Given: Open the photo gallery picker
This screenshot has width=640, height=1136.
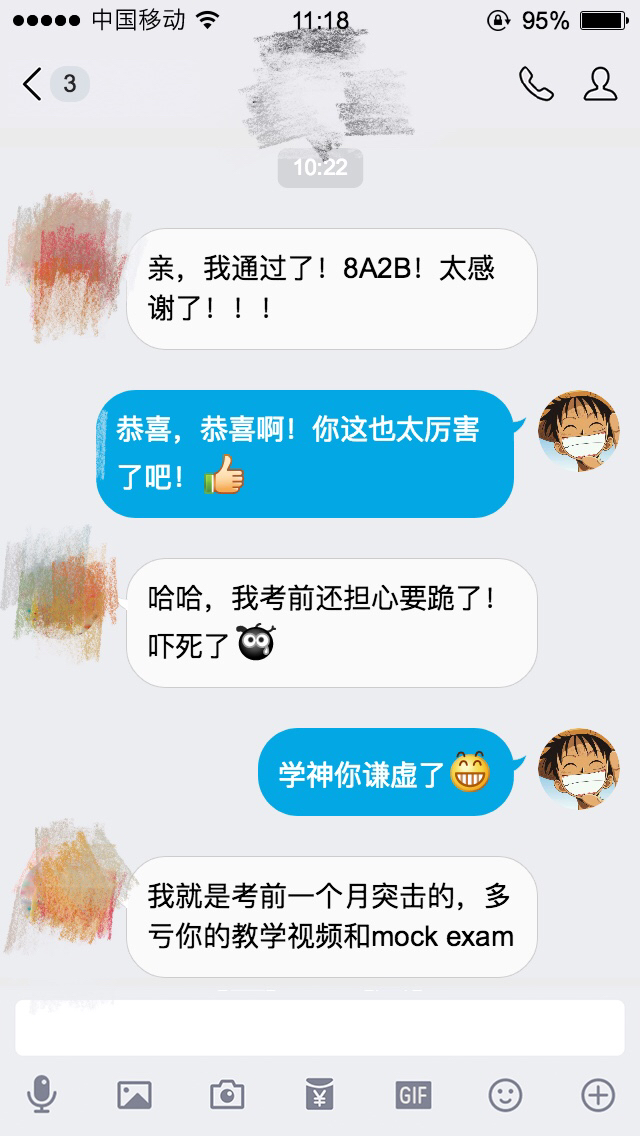Looking at the screenshot, I should coord(134,1095).
